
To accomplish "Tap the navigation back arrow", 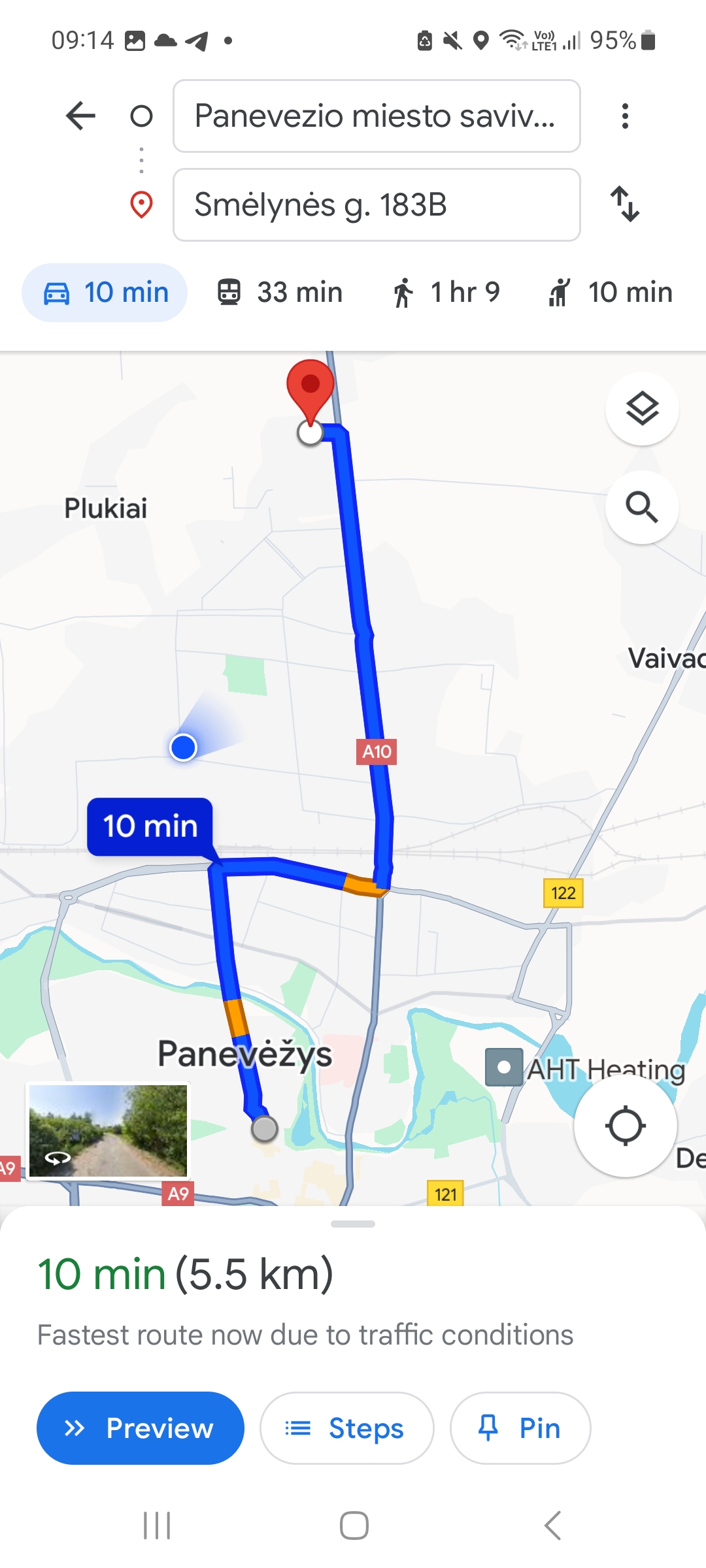I will coord(79,116).
